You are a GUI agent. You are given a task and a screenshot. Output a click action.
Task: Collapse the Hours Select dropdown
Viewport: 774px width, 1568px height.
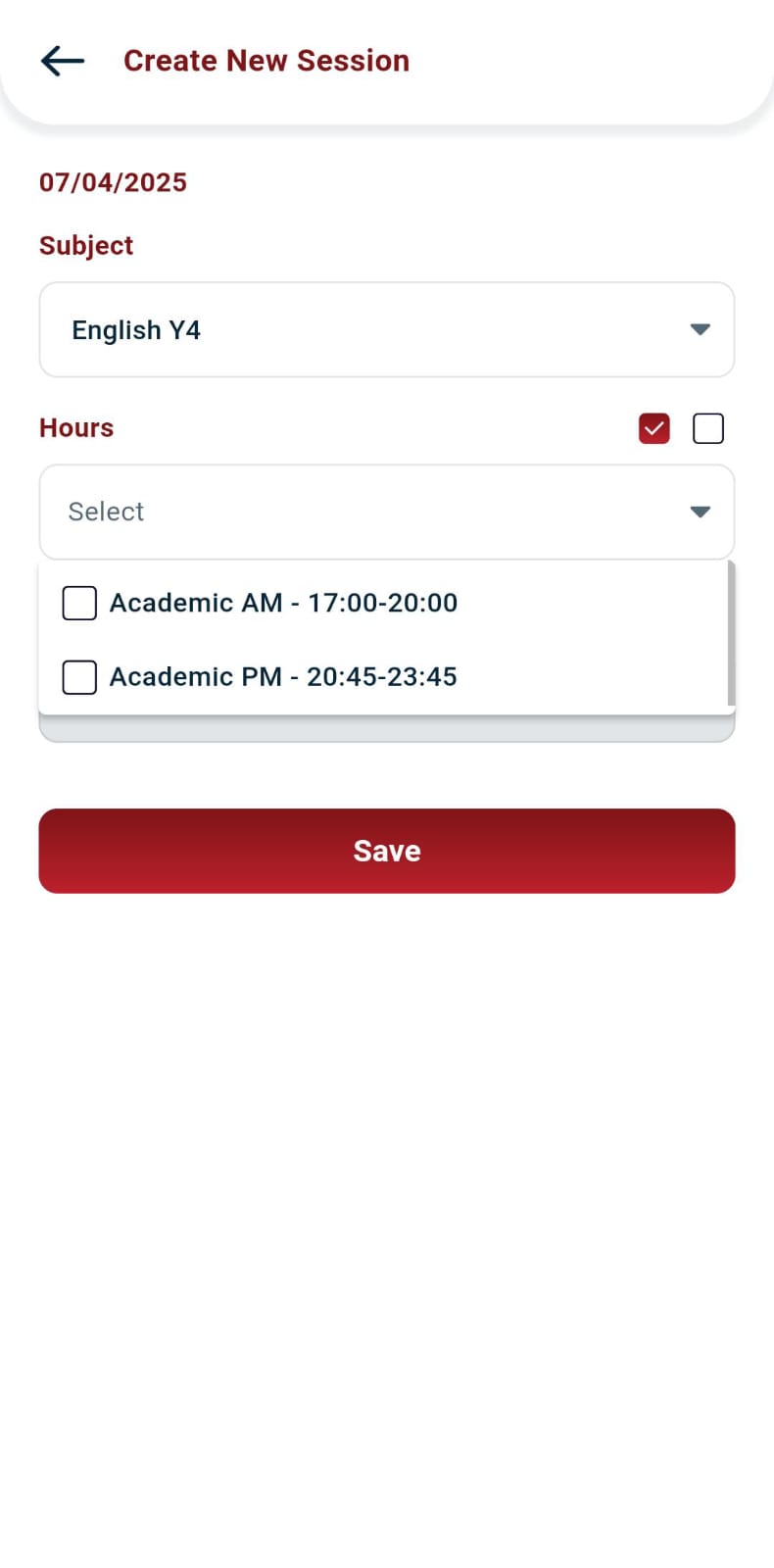click(387, 512)
